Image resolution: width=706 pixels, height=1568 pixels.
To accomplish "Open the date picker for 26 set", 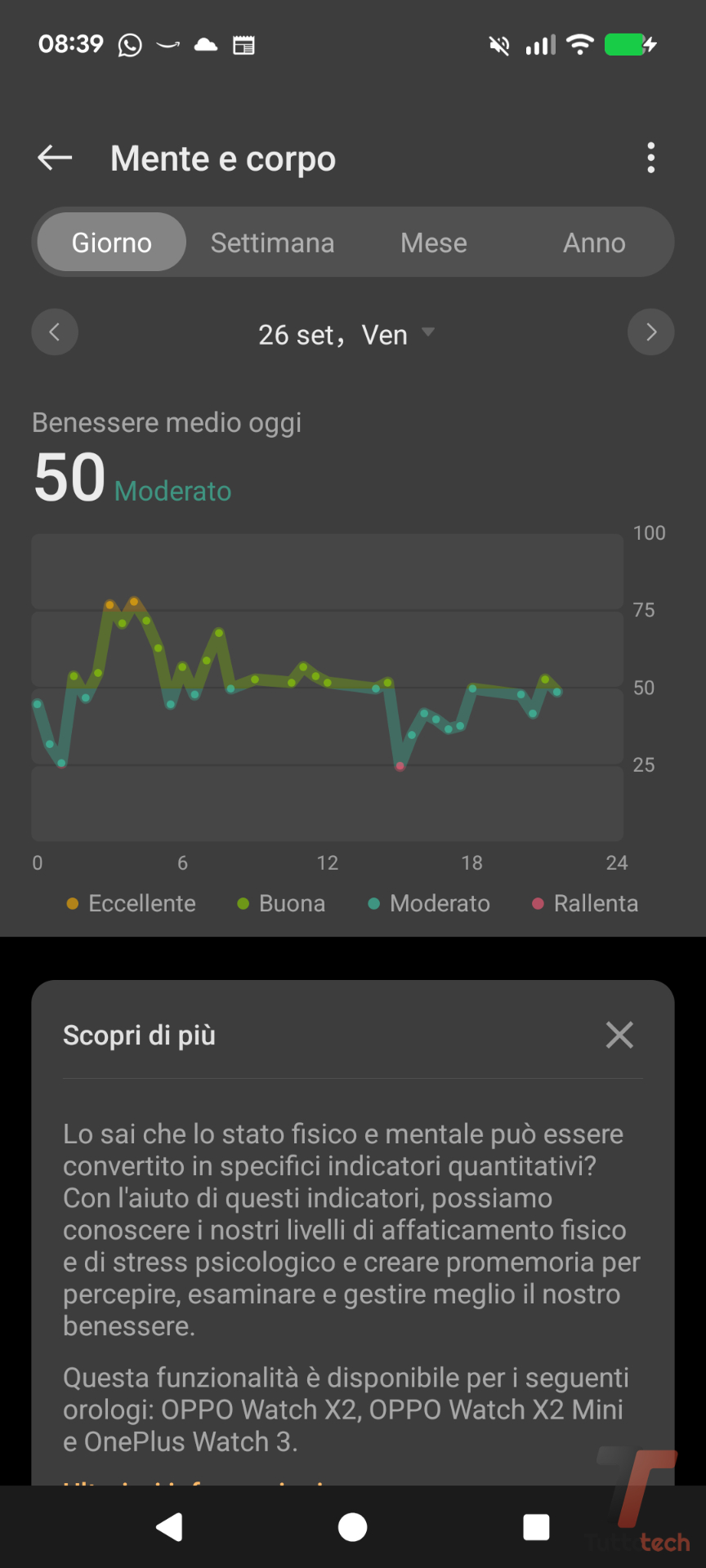I will tap(346, 334).
